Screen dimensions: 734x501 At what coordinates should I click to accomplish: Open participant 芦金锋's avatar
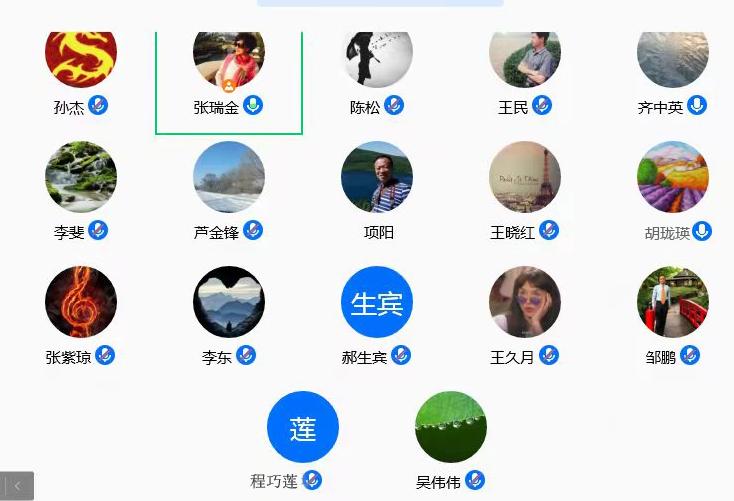229,177
